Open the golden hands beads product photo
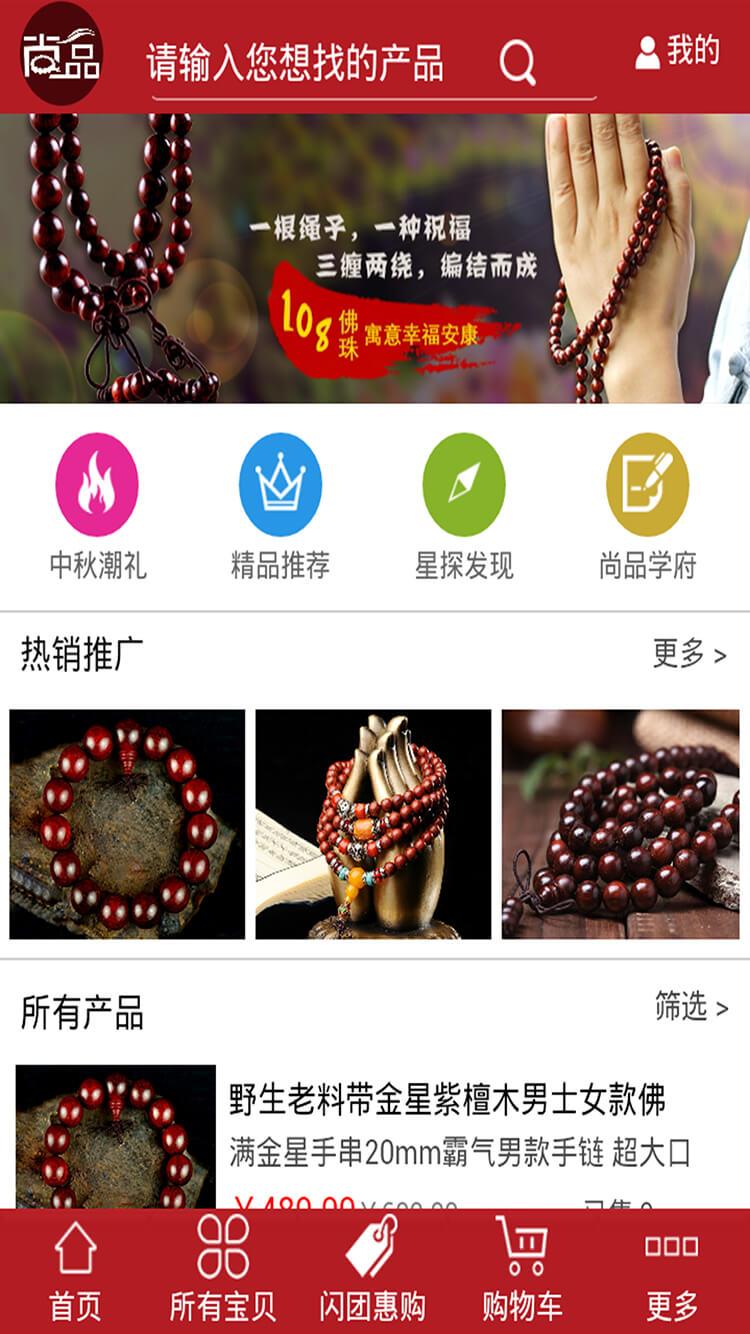Image resolution: width=750 pixels, height=1334 pixels. click(x=373, y=824)
